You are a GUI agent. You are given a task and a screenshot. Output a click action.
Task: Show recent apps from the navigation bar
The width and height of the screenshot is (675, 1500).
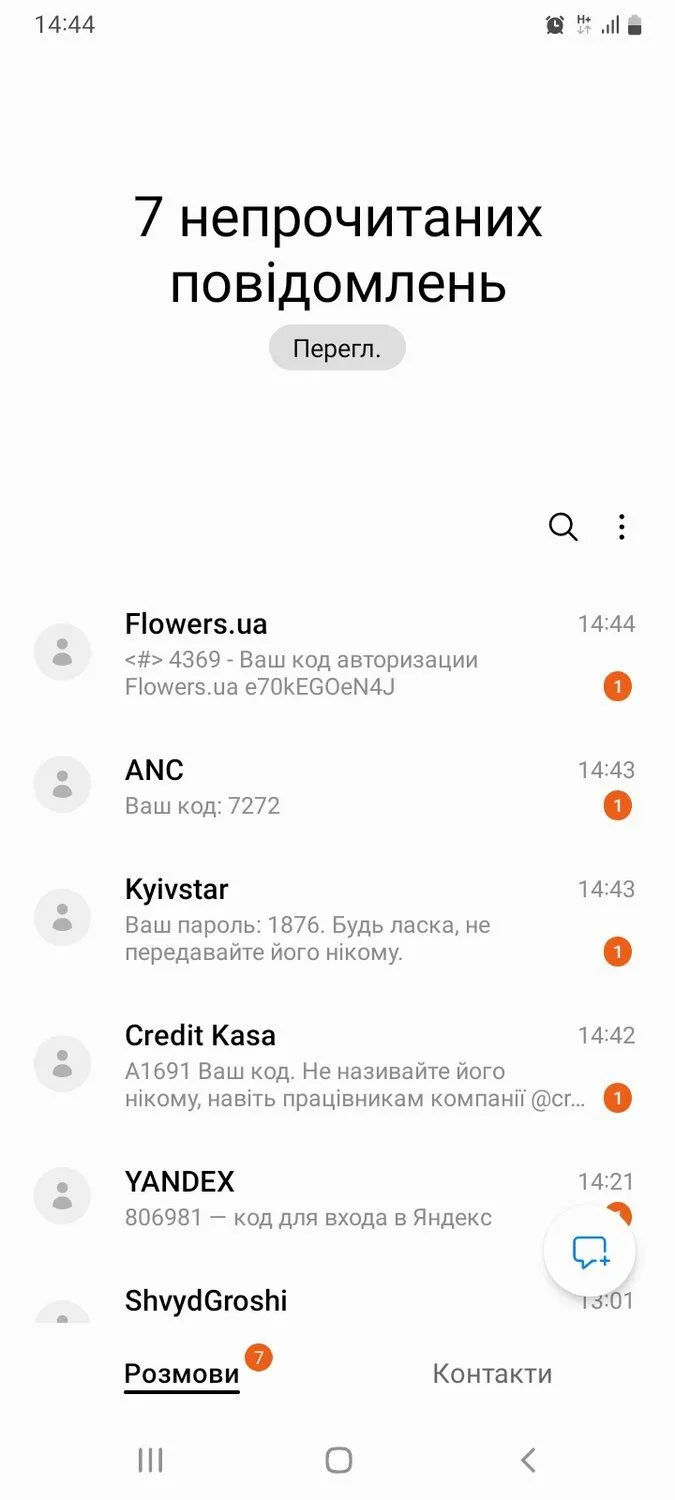pyautogui.click(x=150, y=1460)
